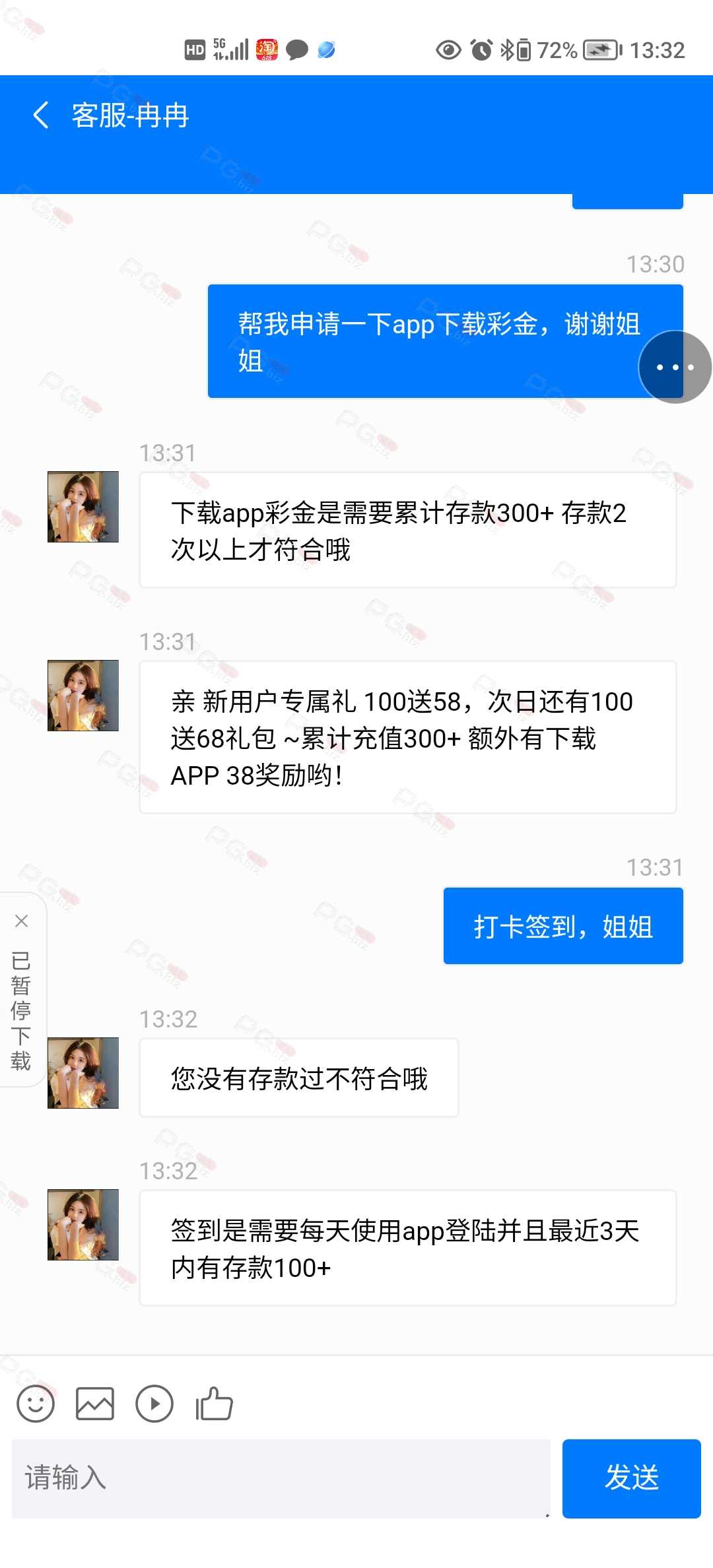Screen dimensions: 713x1568
Task: Open the floating three-dots bubble
Action: coord(675,367)
